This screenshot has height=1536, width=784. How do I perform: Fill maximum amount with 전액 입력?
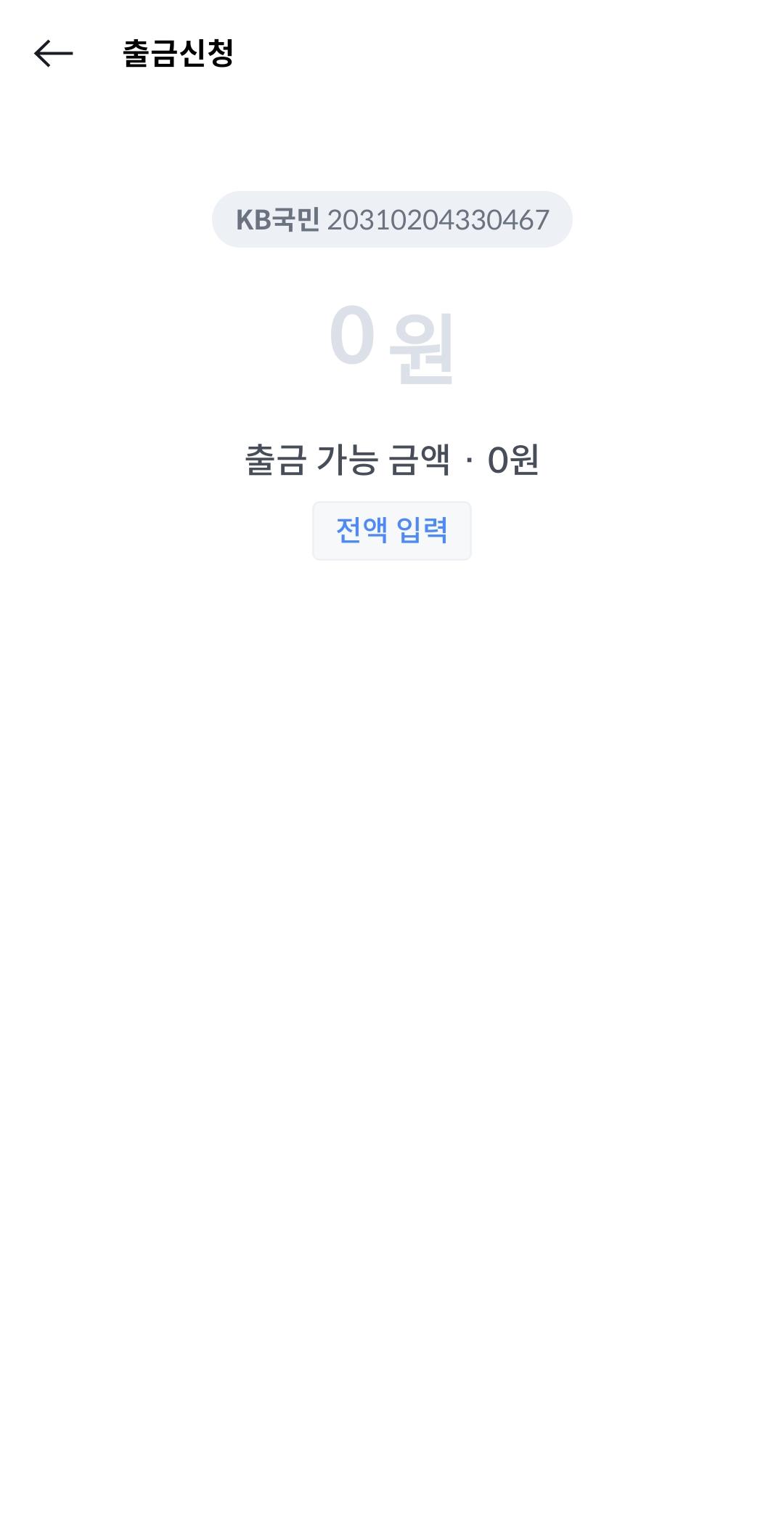392,530
